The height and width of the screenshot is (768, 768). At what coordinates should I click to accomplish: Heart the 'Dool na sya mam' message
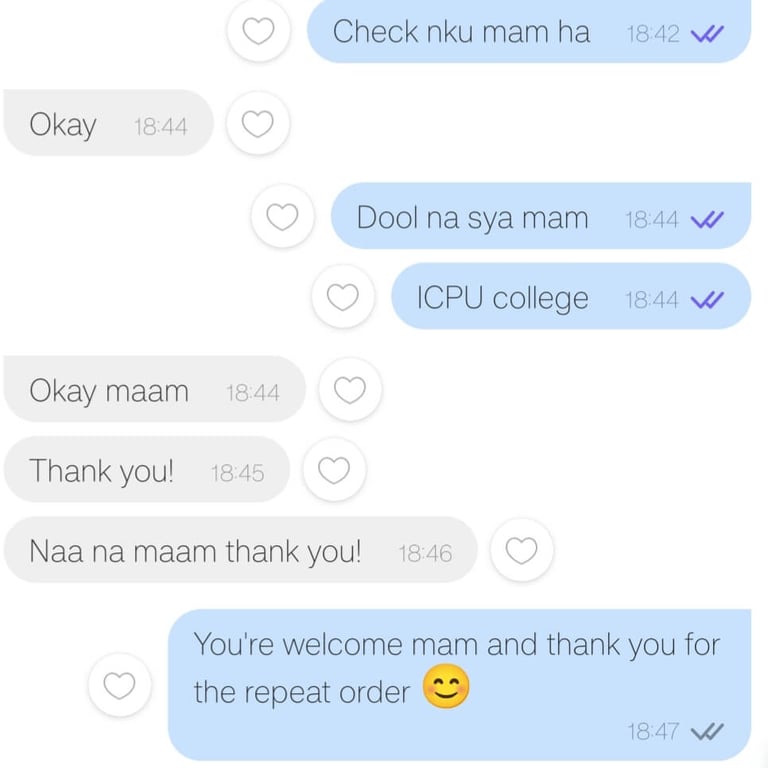click(282, 216)
